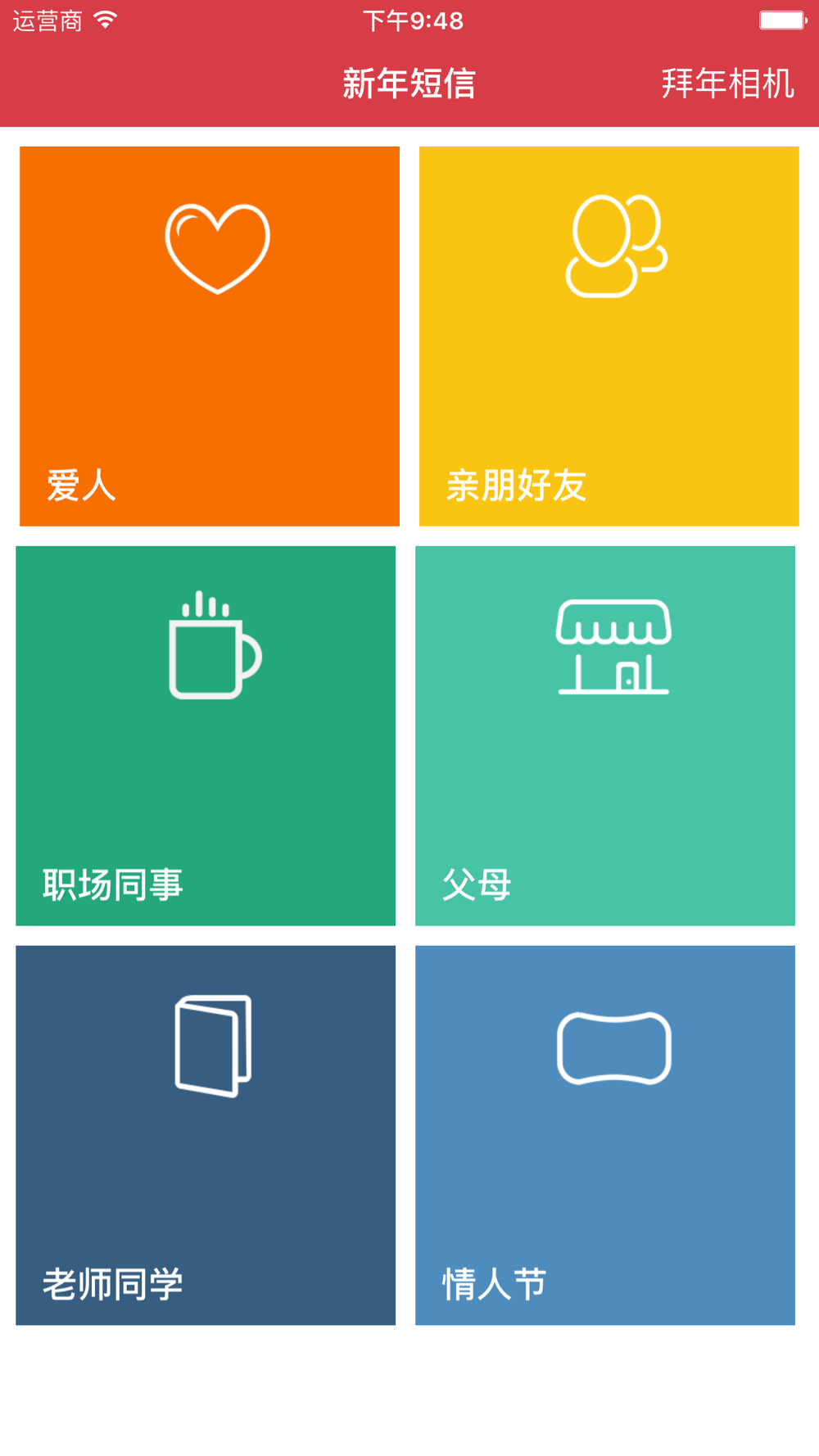The width and height of the screenshot is (819, 1456).
Task: View 老师同学 message templates
Action: tap(206, 1136)
